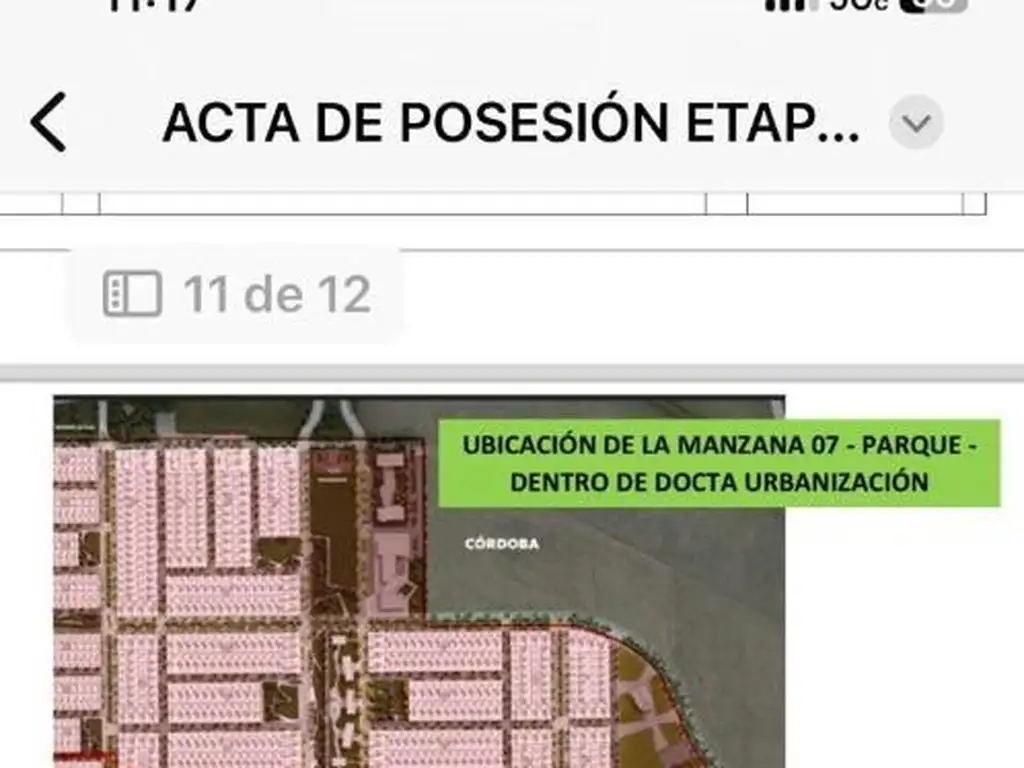The image size is (1024, 768).
Task: Expand the document title dropdown chevron
Action: [x=916, y=124]
